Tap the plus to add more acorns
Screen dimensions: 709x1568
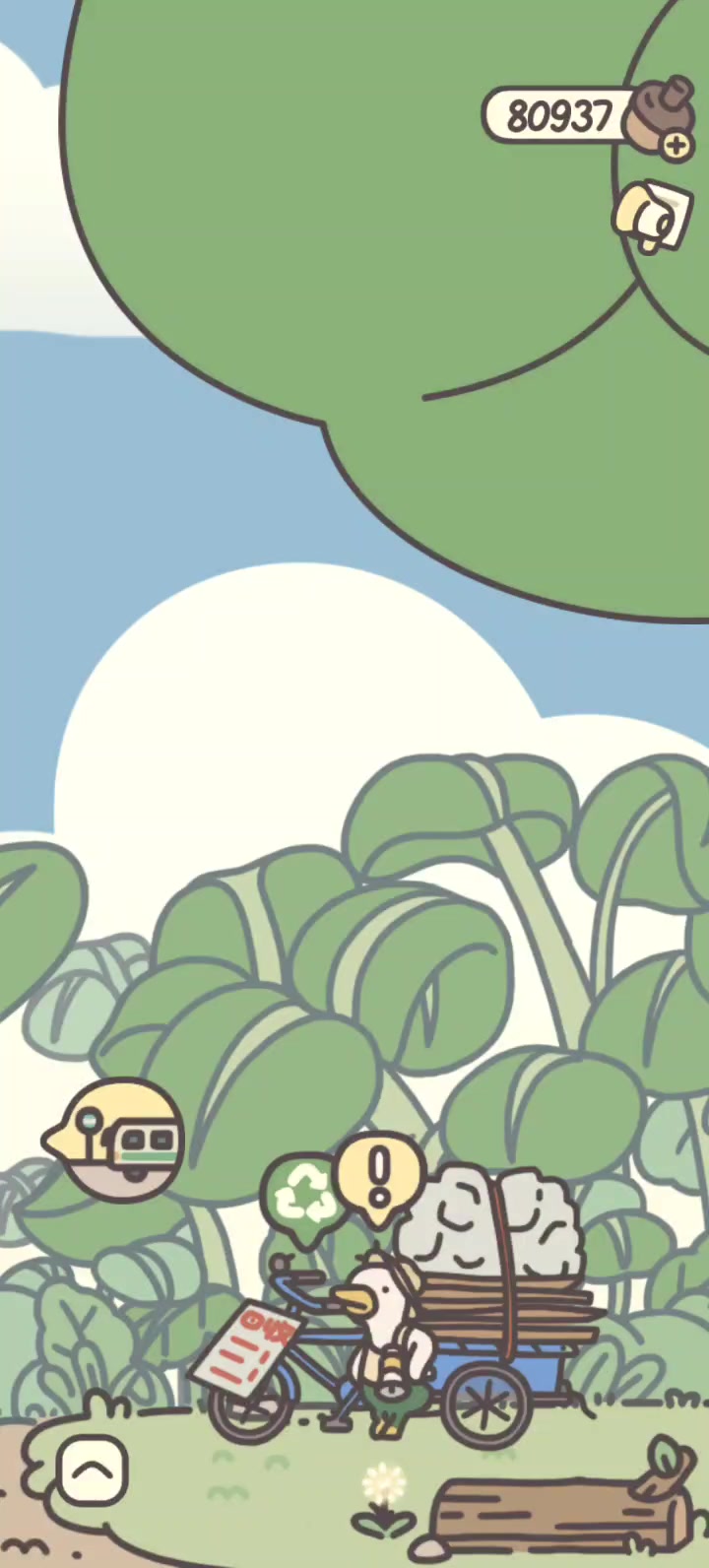(676, 146)
